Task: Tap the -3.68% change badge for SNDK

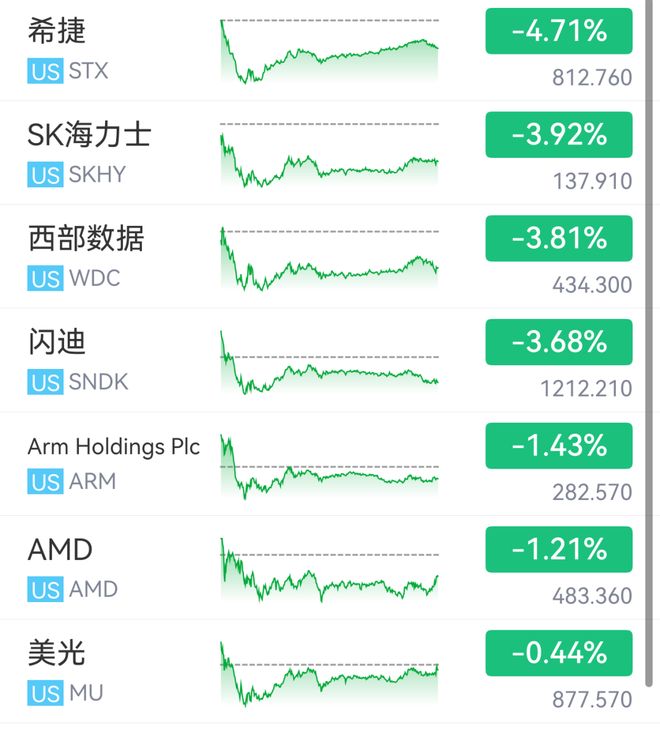Action: tap(559, 342)
